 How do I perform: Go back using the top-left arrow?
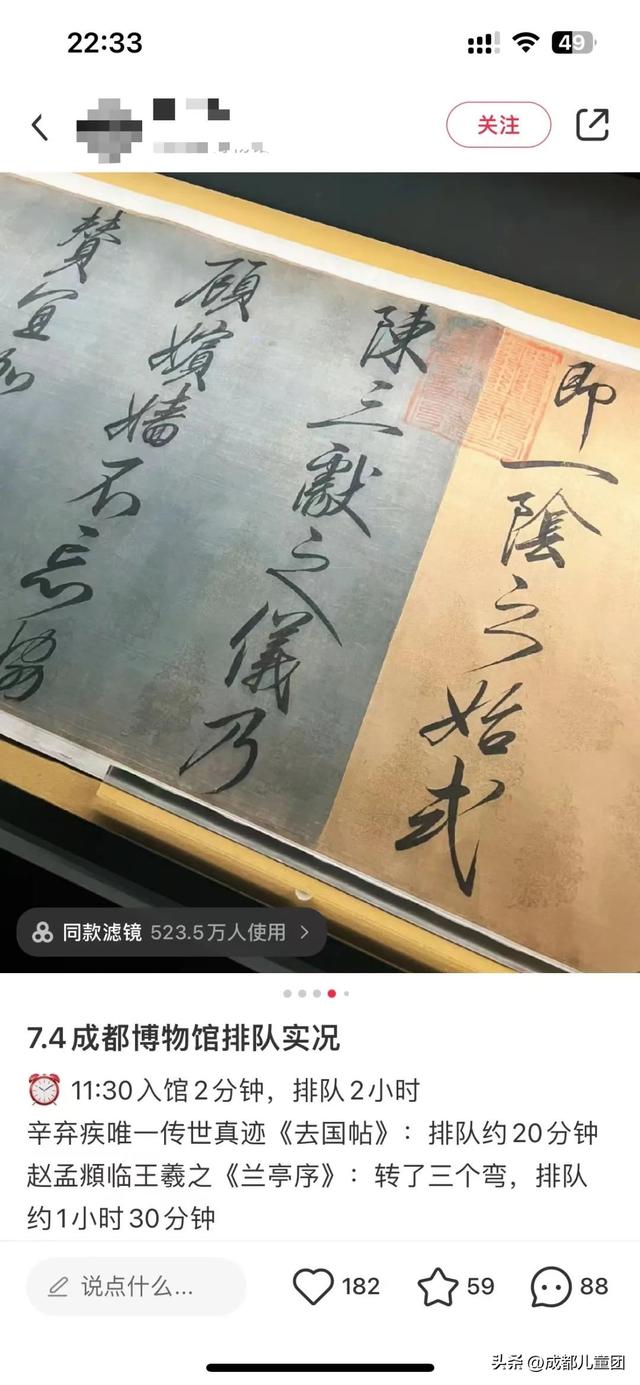pyautogui.click(x=39, y=127)
